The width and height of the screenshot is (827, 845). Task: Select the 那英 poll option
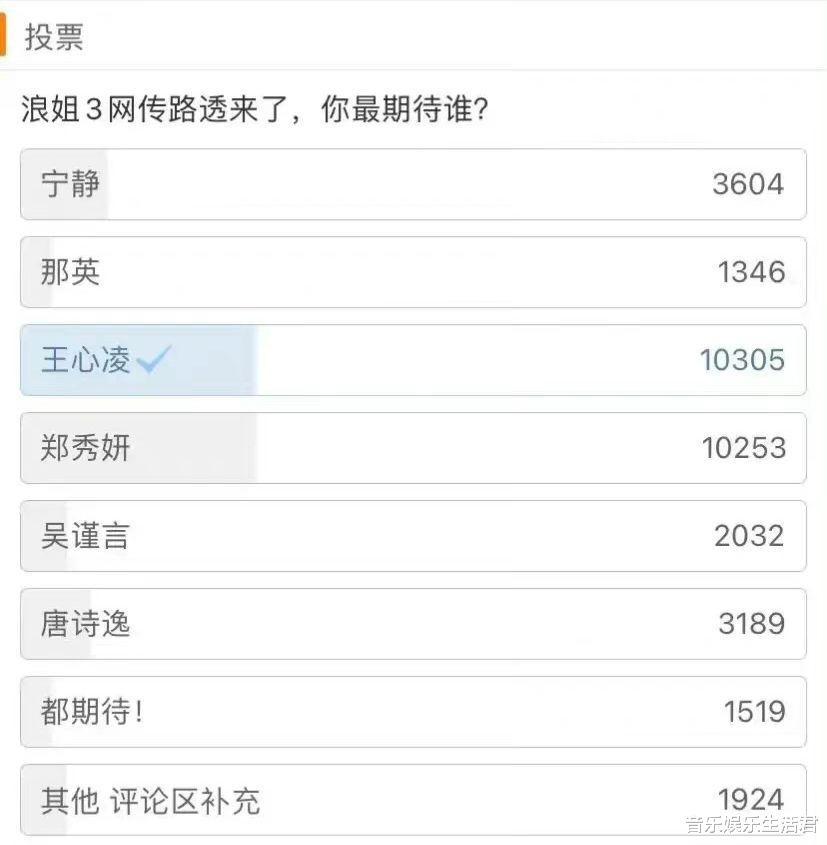coord(412,272)
